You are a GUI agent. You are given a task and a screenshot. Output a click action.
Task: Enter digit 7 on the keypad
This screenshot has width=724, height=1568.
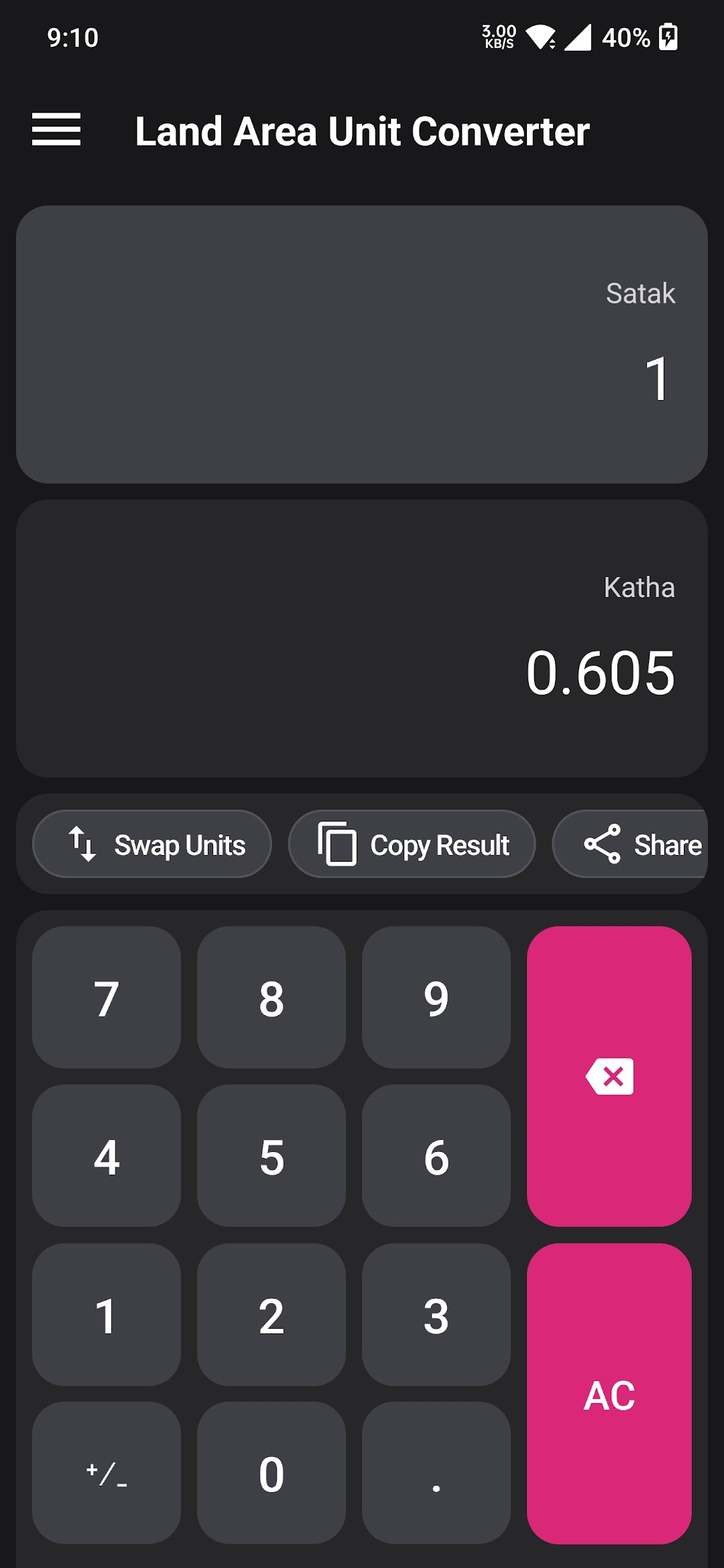[x=107, y=997]
